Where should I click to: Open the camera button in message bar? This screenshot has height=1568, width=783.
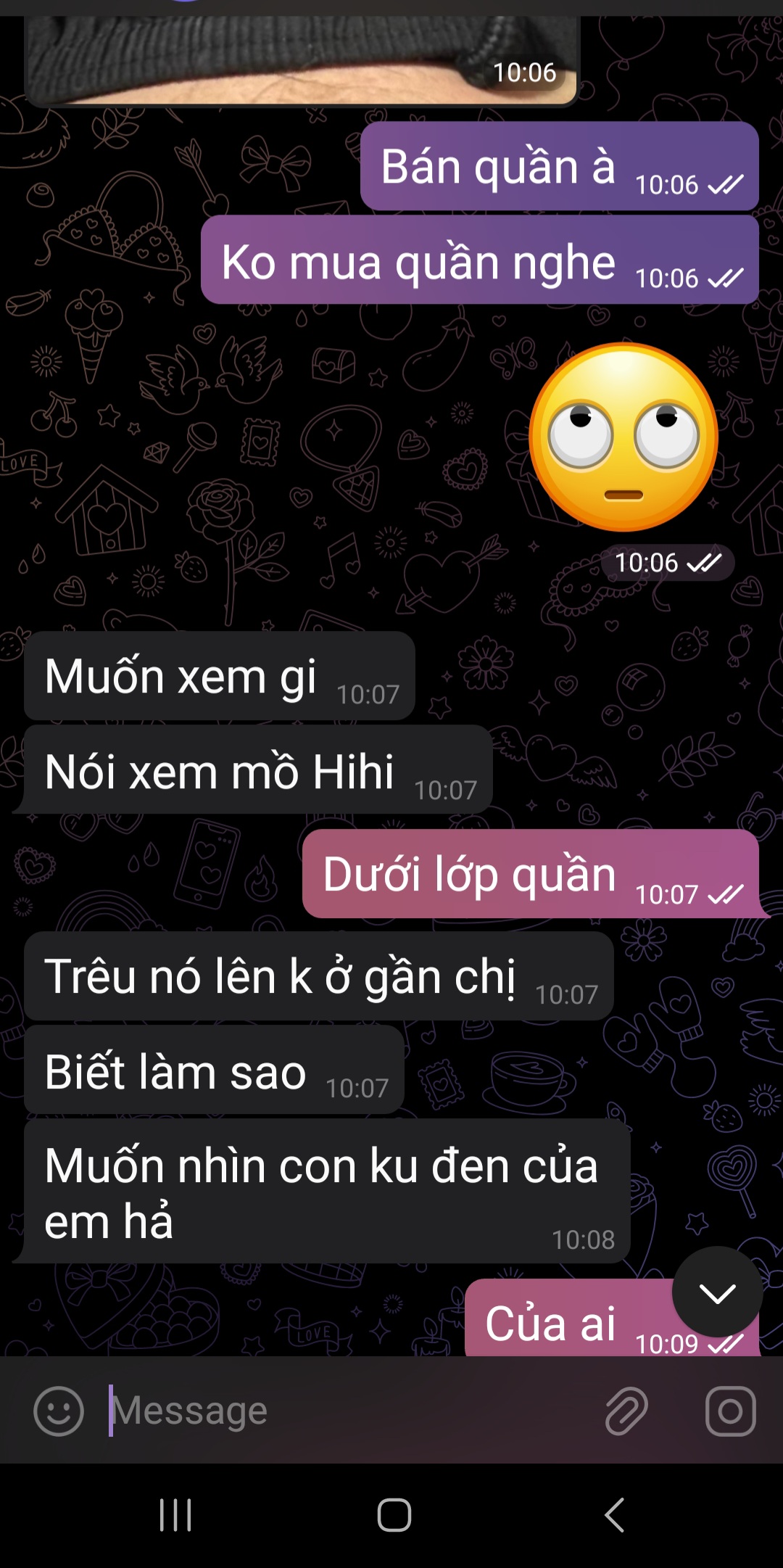coord(730,1411)
